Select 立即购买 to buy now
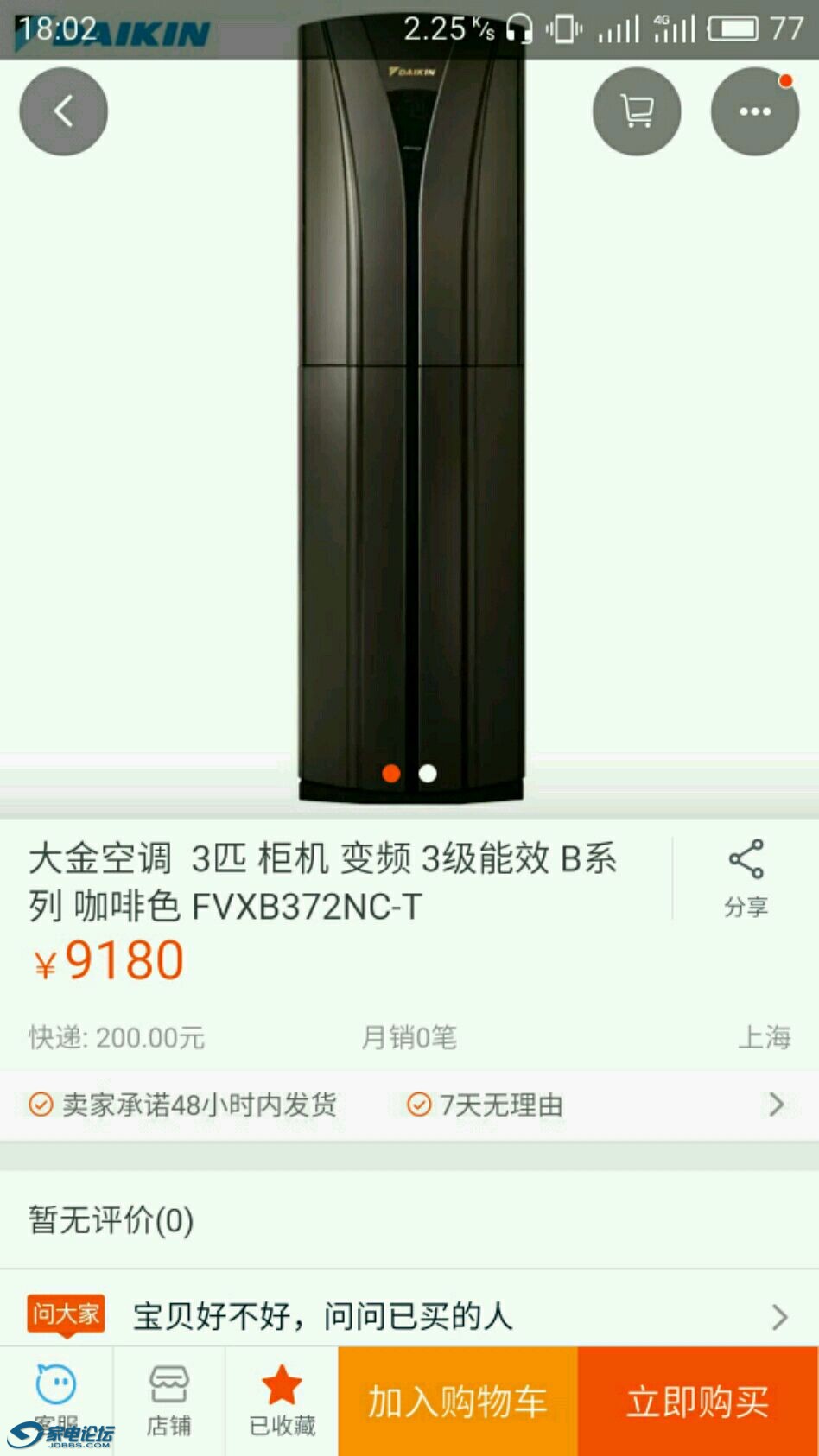 pos(697,1401)
